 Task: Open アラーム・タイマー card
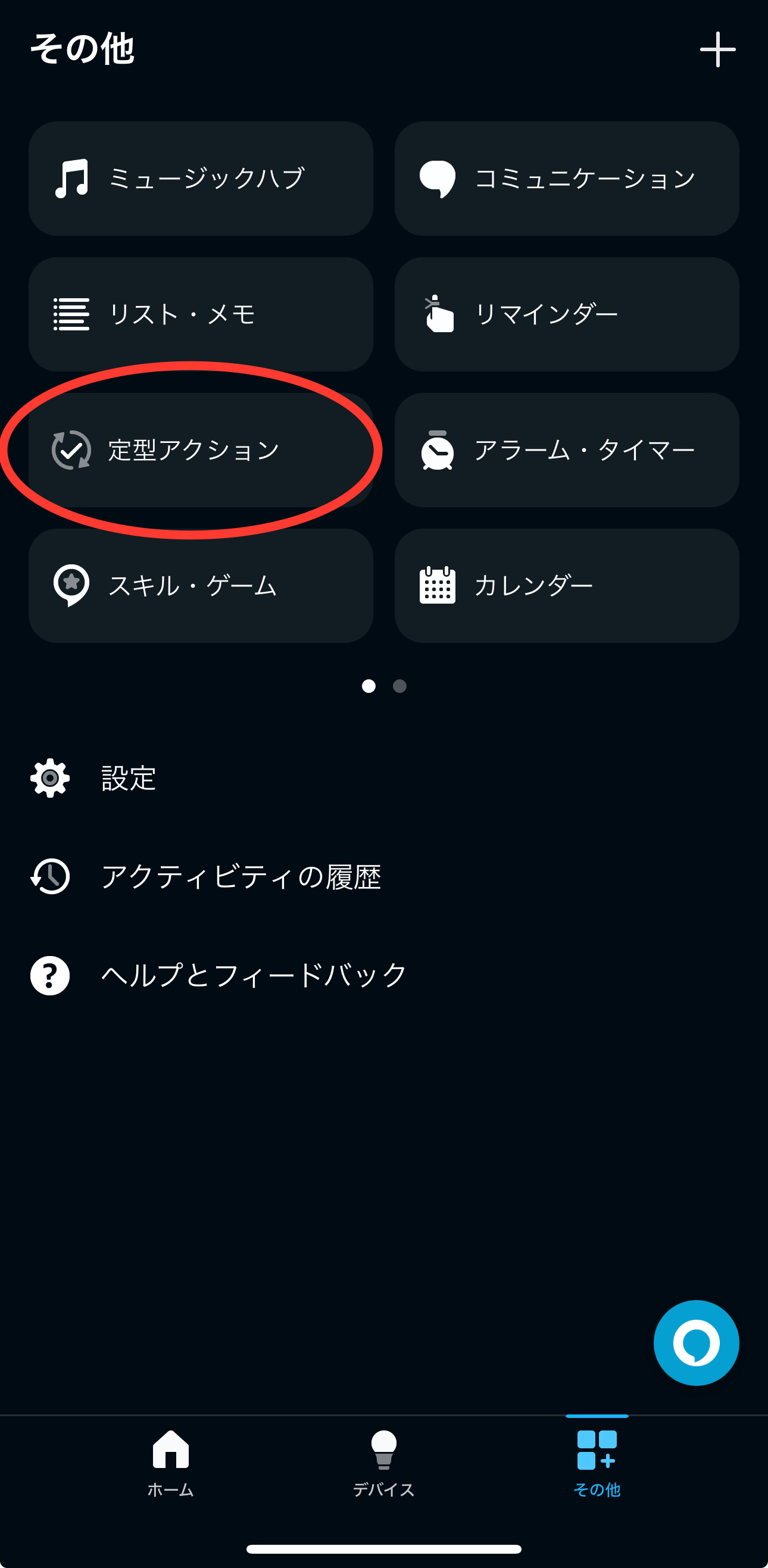[x=567, y=450]
